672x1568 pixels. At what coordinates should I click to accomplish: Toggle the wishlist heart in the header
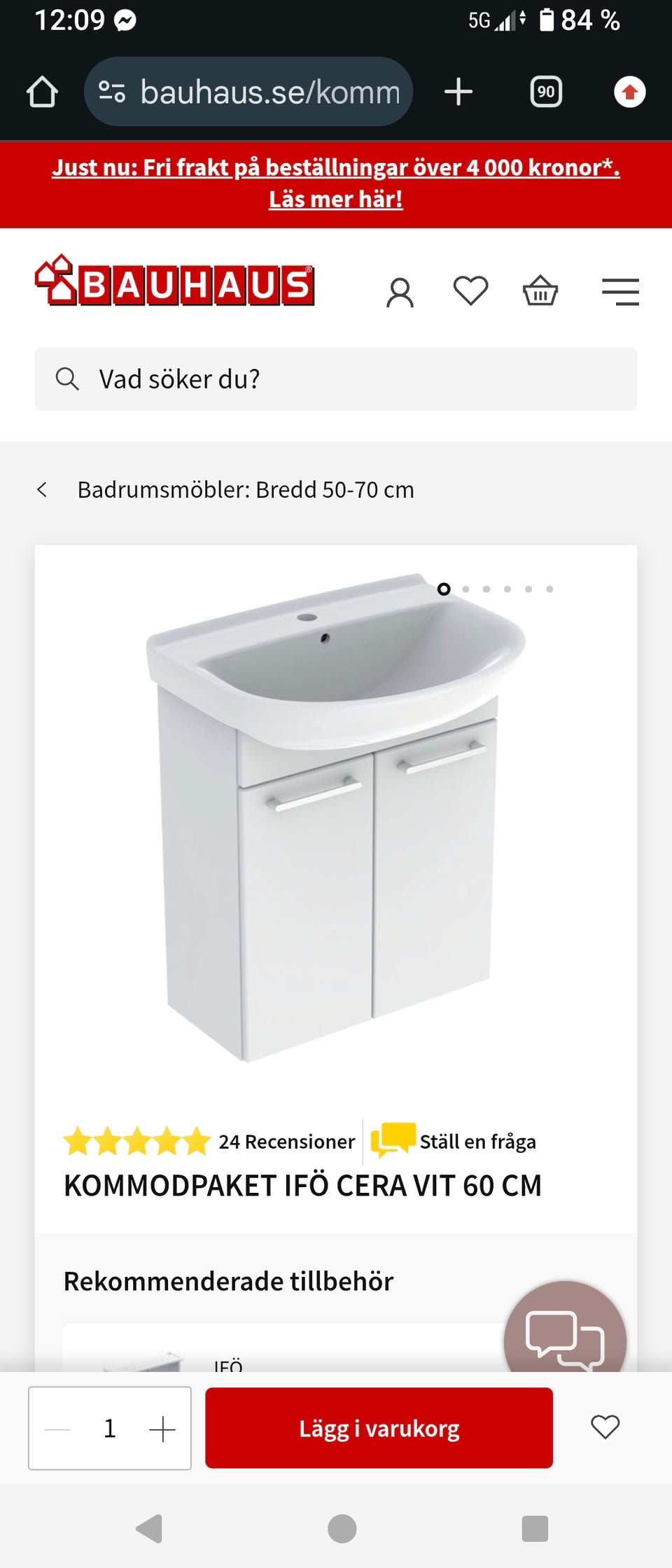470,291
